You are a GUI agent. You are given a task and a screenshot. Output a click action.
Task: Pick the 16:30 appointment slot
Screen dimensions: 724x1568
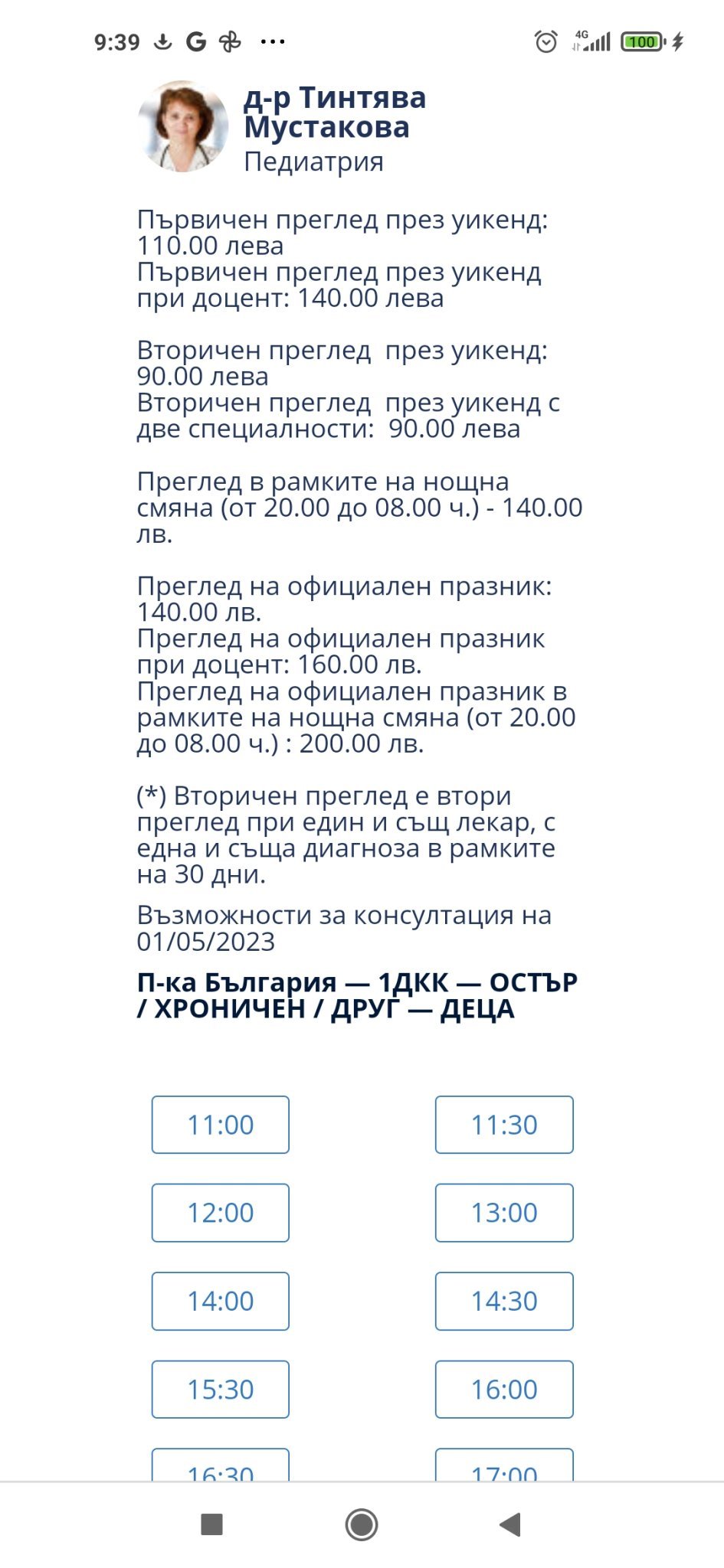[x=221, y=1466]
